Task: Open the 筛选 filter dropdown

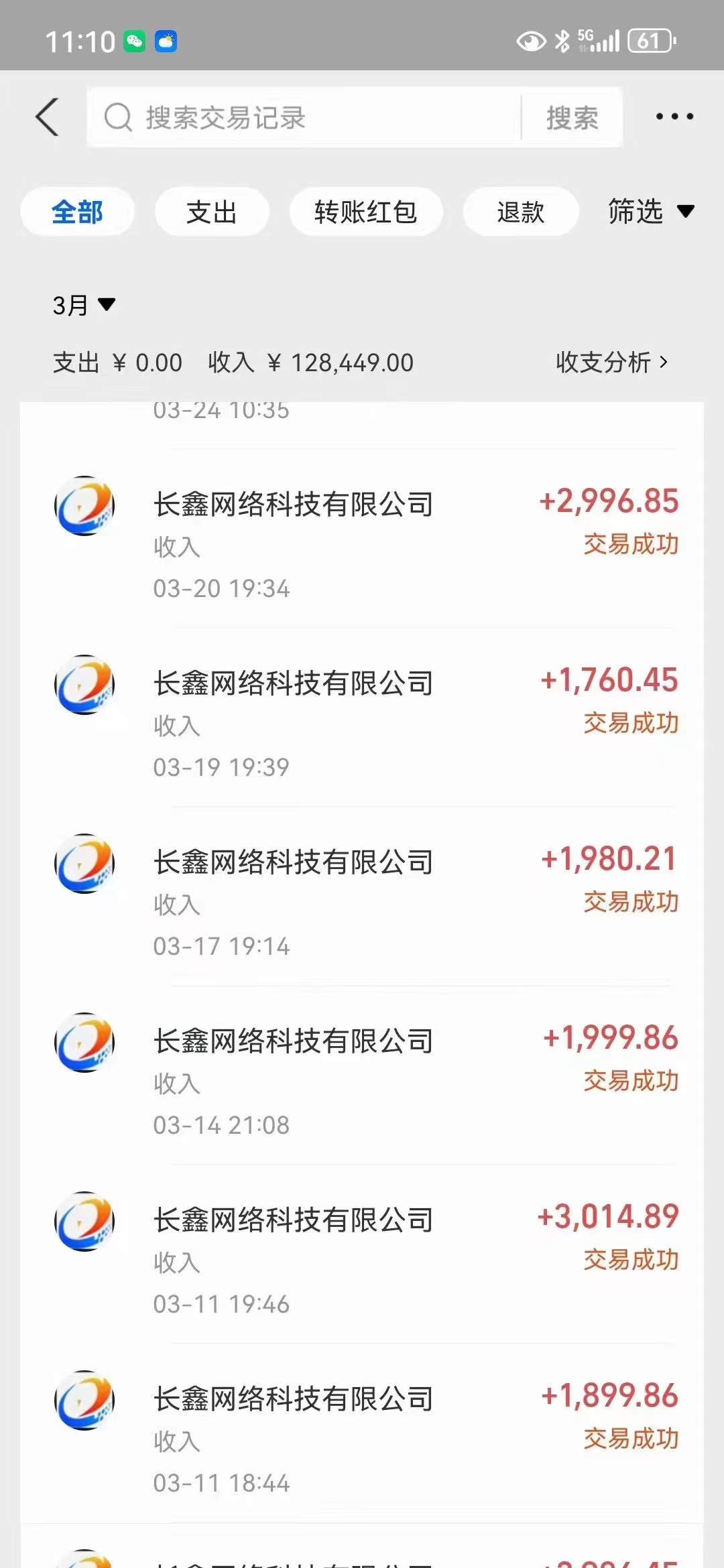Action: pos(649,211)
